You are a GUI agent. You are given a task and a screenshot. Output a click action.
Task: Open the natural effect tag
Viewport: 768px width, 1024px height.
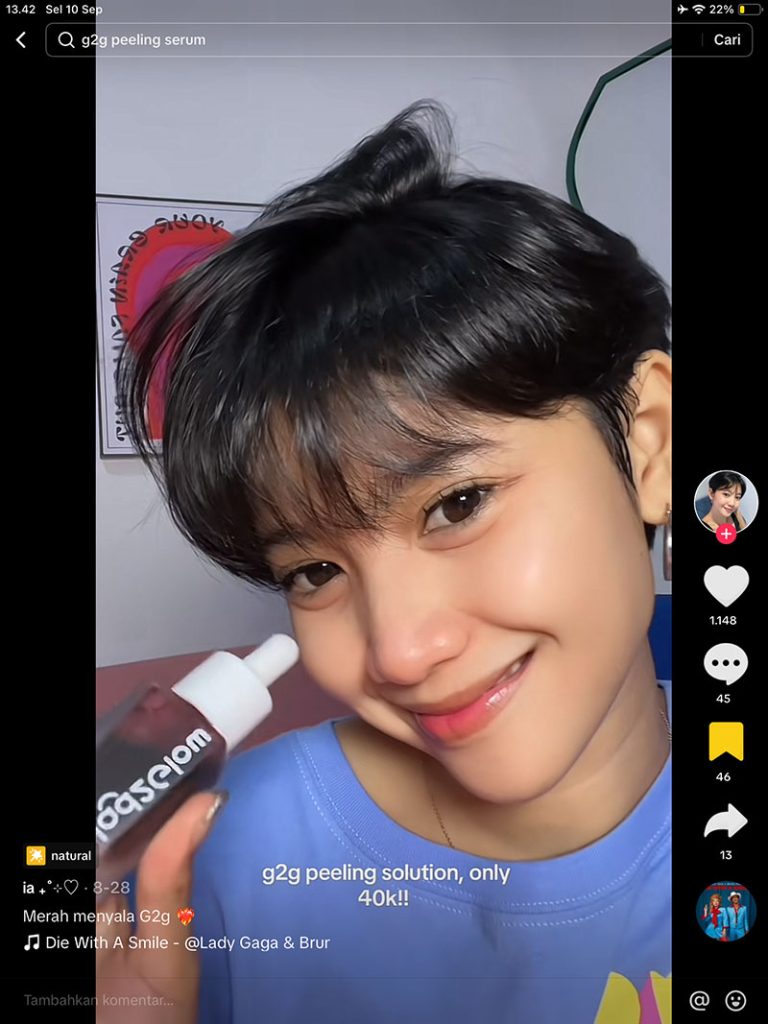60,856
